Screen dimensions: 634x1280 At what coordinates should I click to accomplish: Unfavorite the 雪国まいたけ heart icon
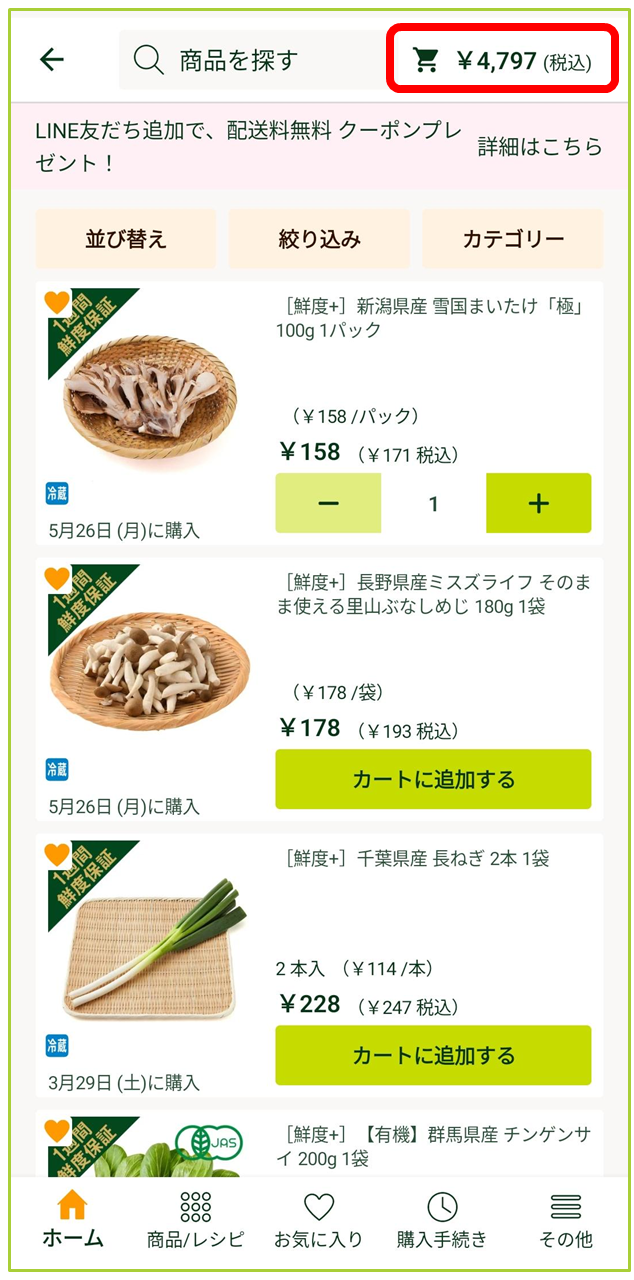pyautogui.click(x=57, y=302)
